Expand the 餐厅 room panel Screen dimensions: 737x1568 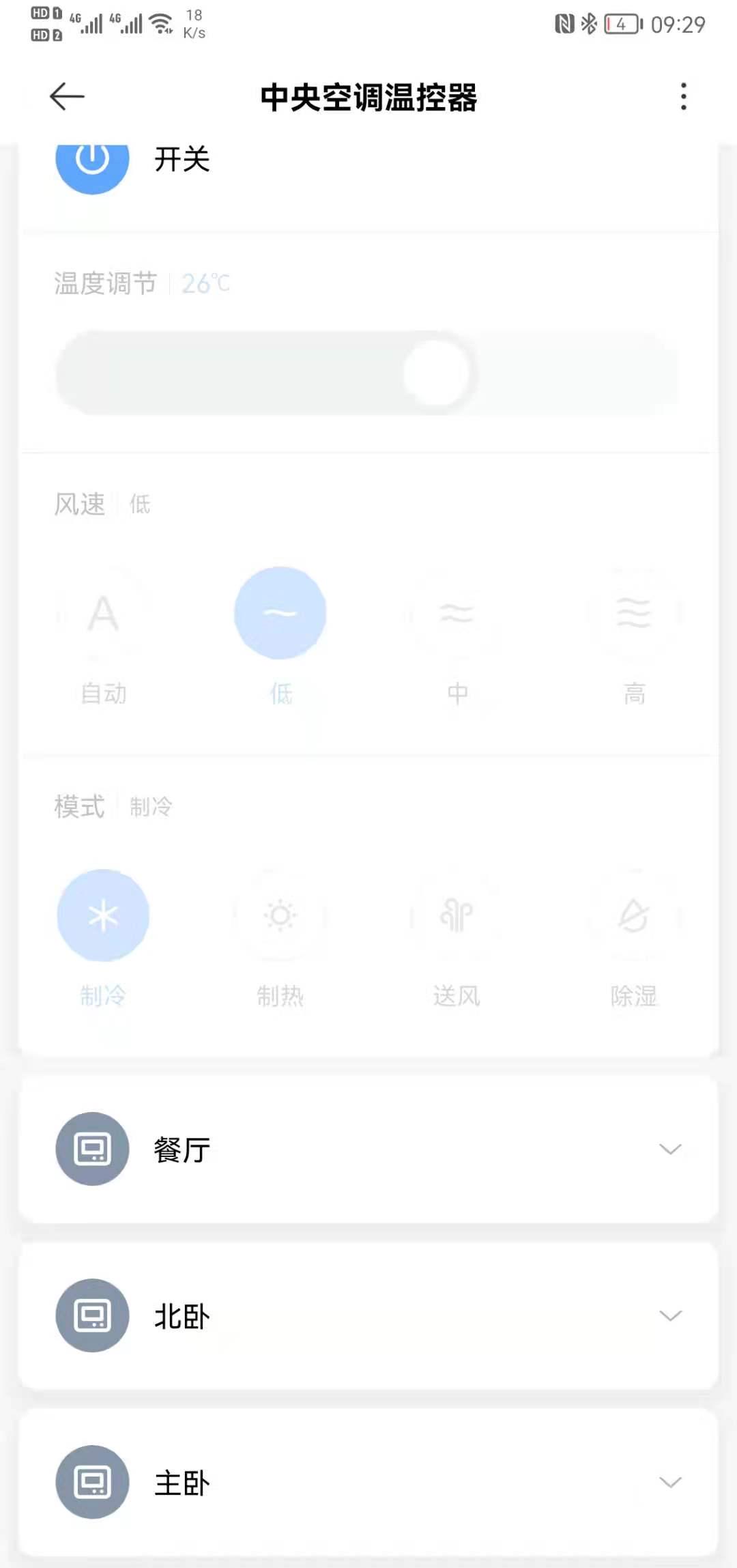click(x=669, y=1149)
